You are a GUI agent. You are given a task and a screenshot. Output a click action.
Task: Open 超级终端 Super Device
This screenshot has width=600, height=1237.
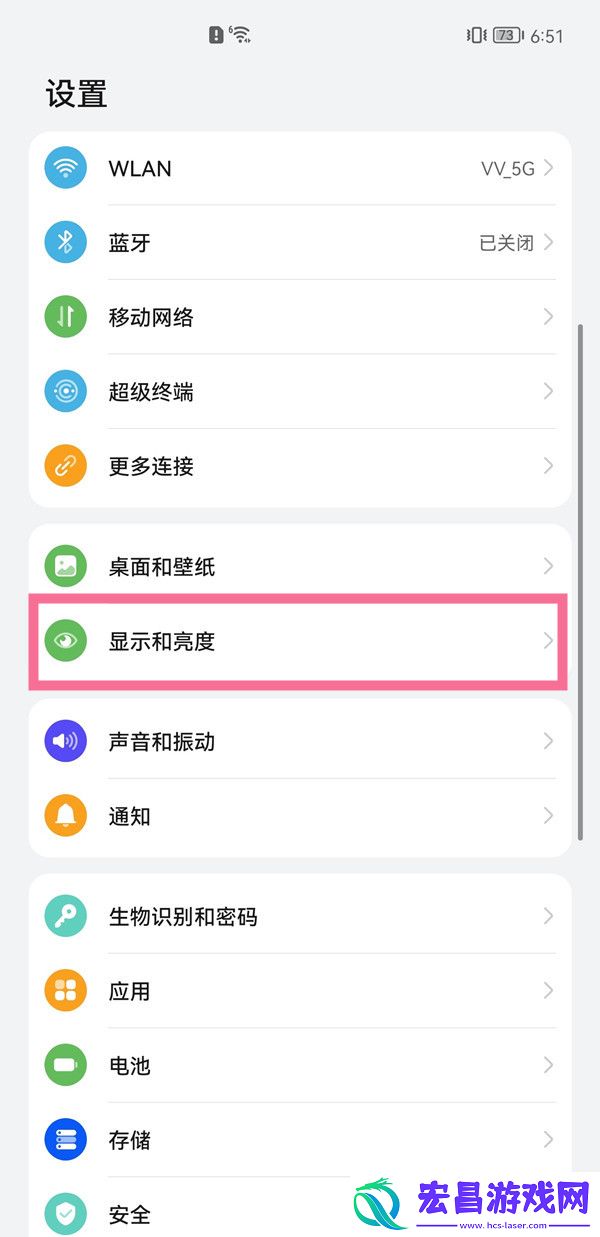click(300, 392)
